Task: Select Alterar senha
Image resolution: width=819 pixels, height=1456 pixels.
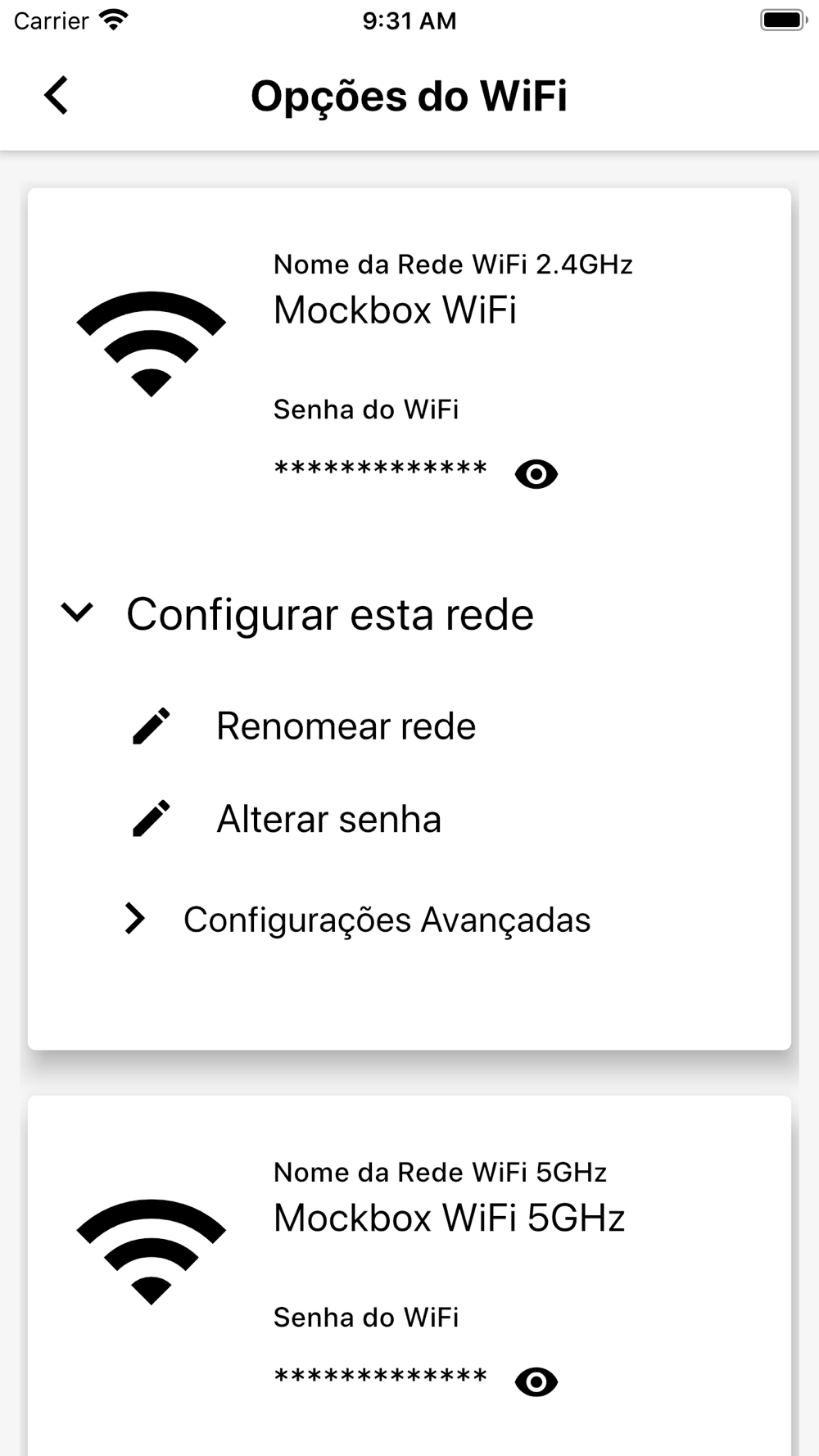Action: 328,819
